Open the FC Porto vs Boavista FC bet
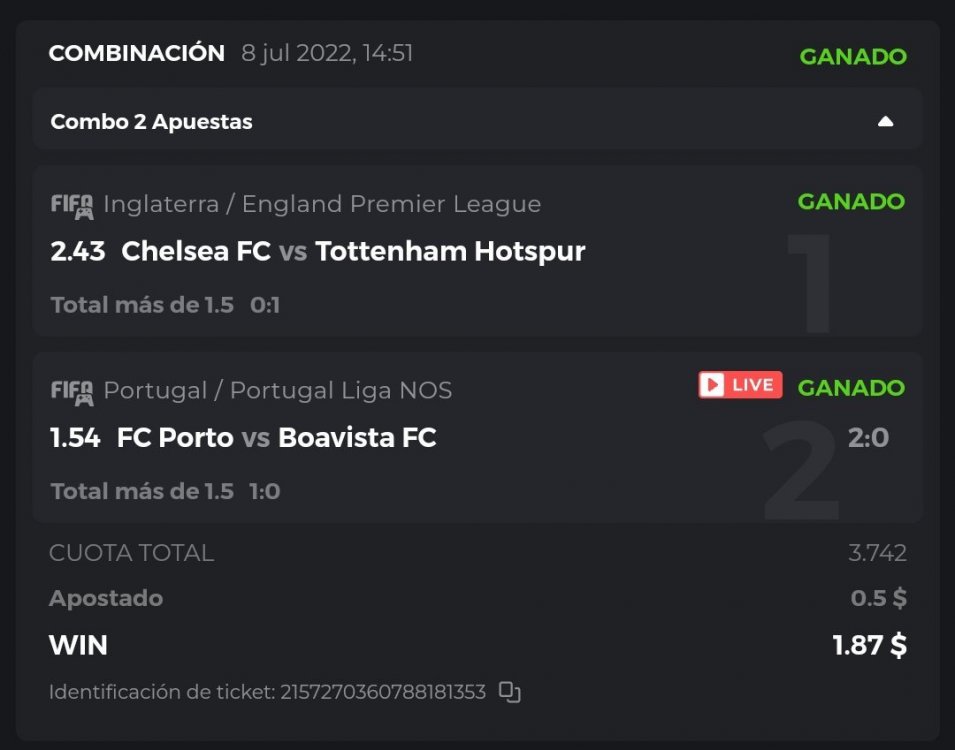Viewport: 955px width, 750px height. tap(276, 438)
